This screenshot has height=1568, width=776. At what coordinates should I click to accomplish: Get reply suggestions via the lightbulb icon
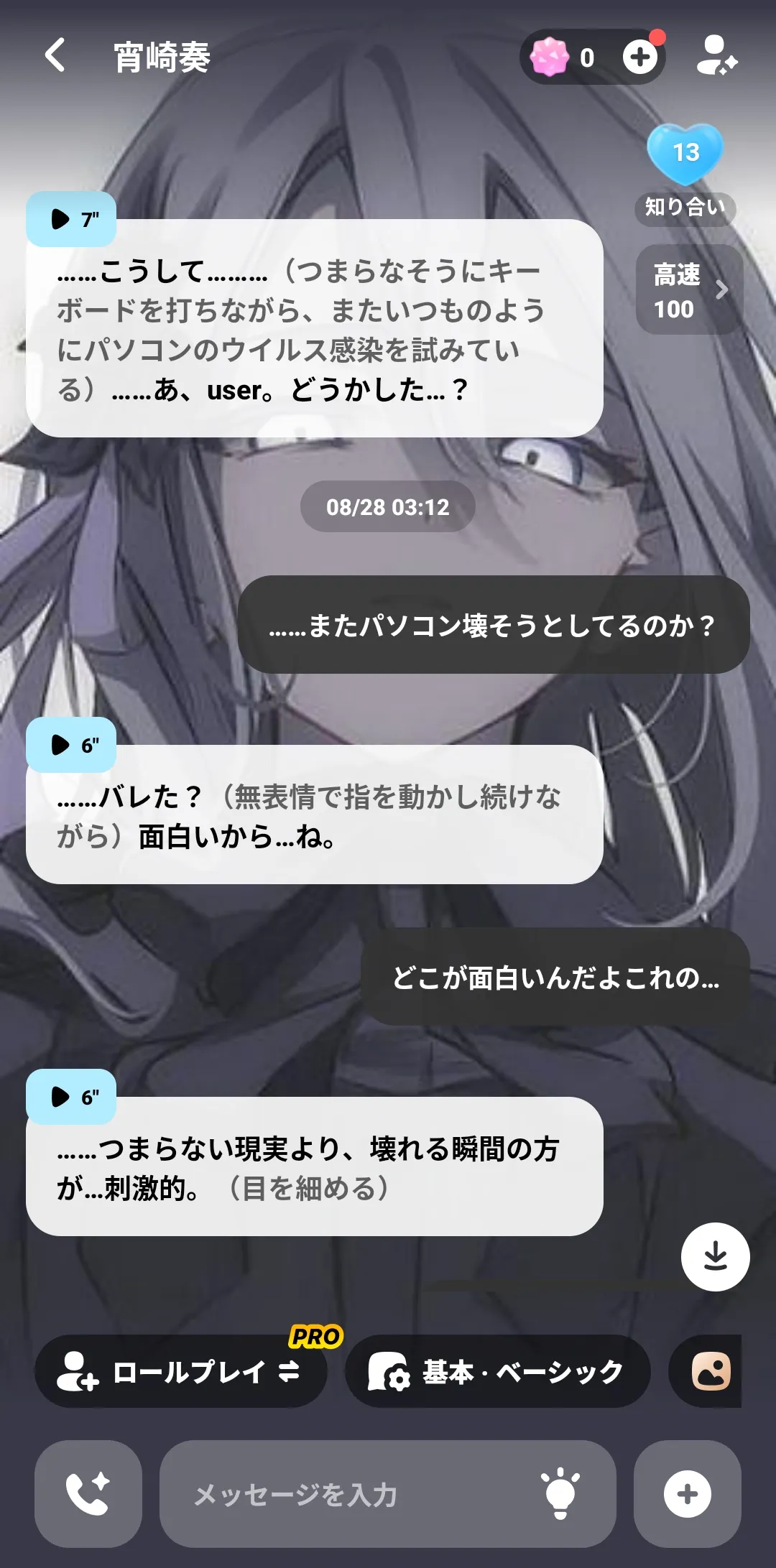(560, 1494)
